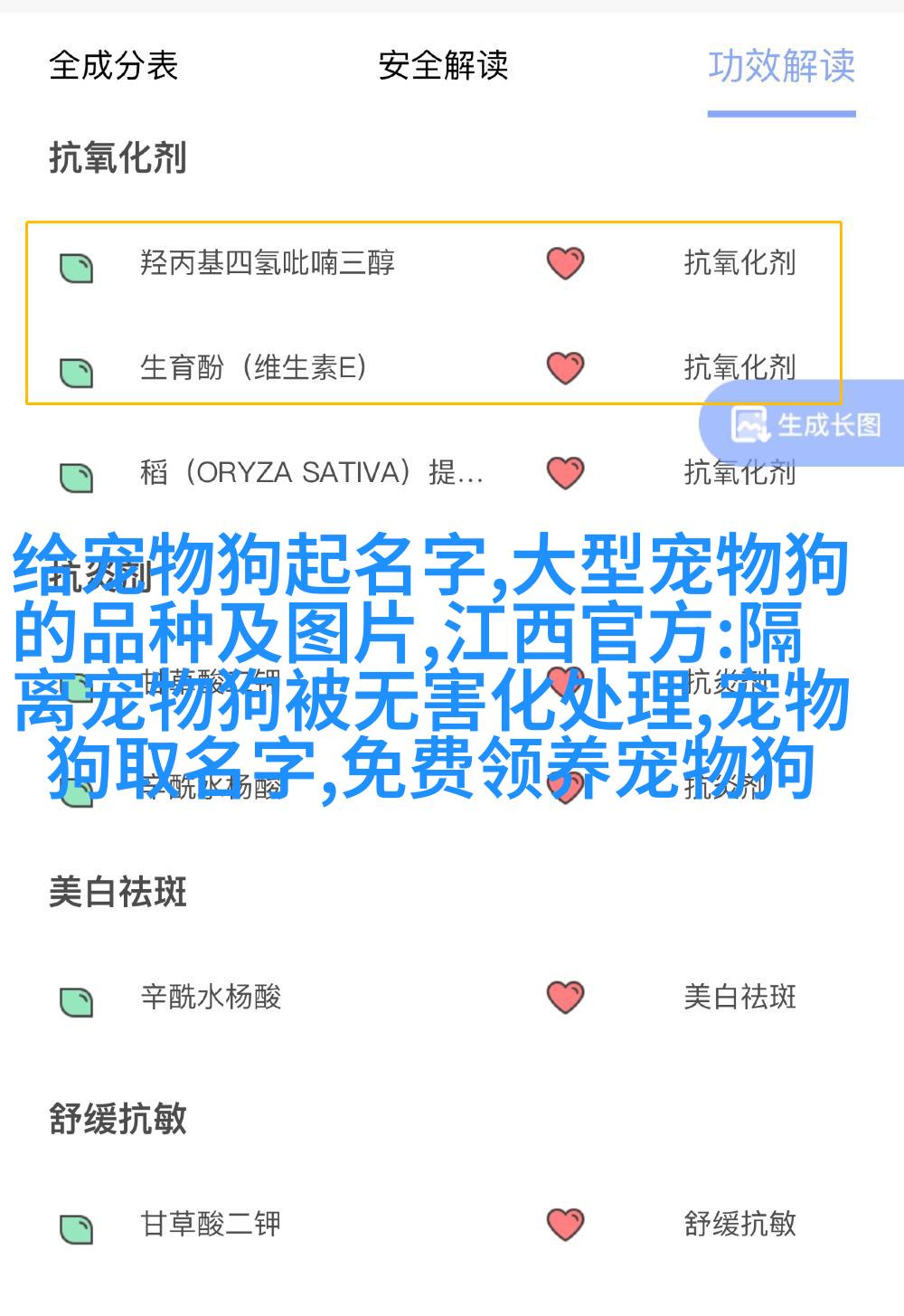Switch to the 全成分表 tab
This screenshot has height=1316, width=904.
click(x=114, y=66)
